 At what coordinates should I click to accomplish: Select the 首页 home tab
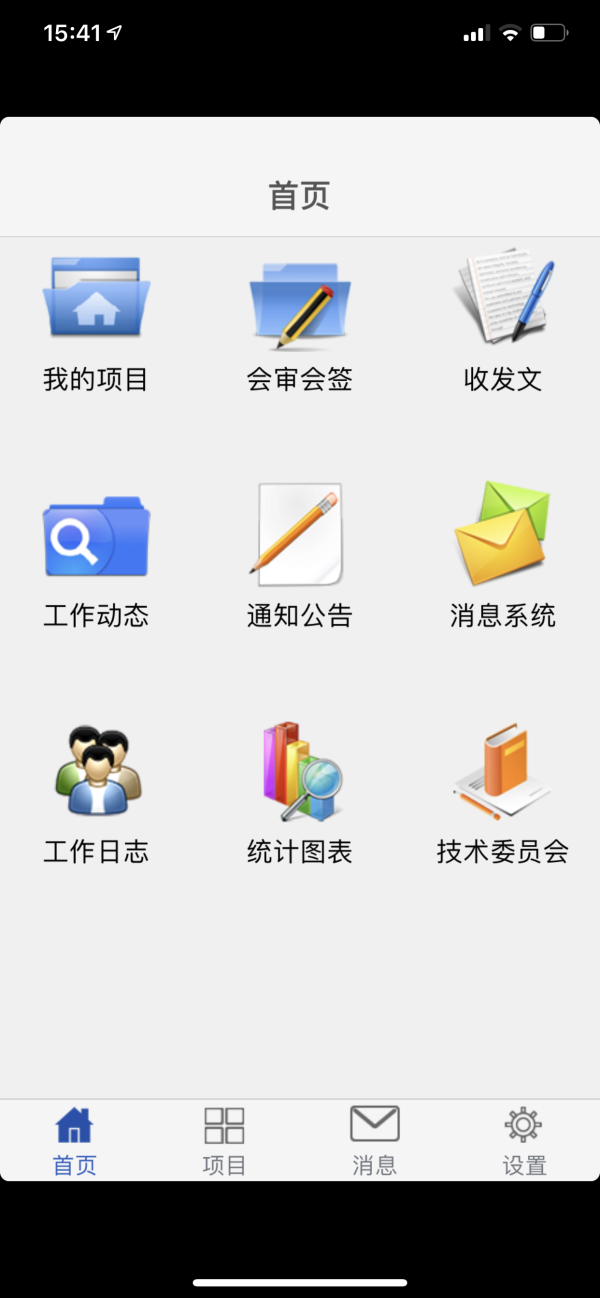[75, 1140]
